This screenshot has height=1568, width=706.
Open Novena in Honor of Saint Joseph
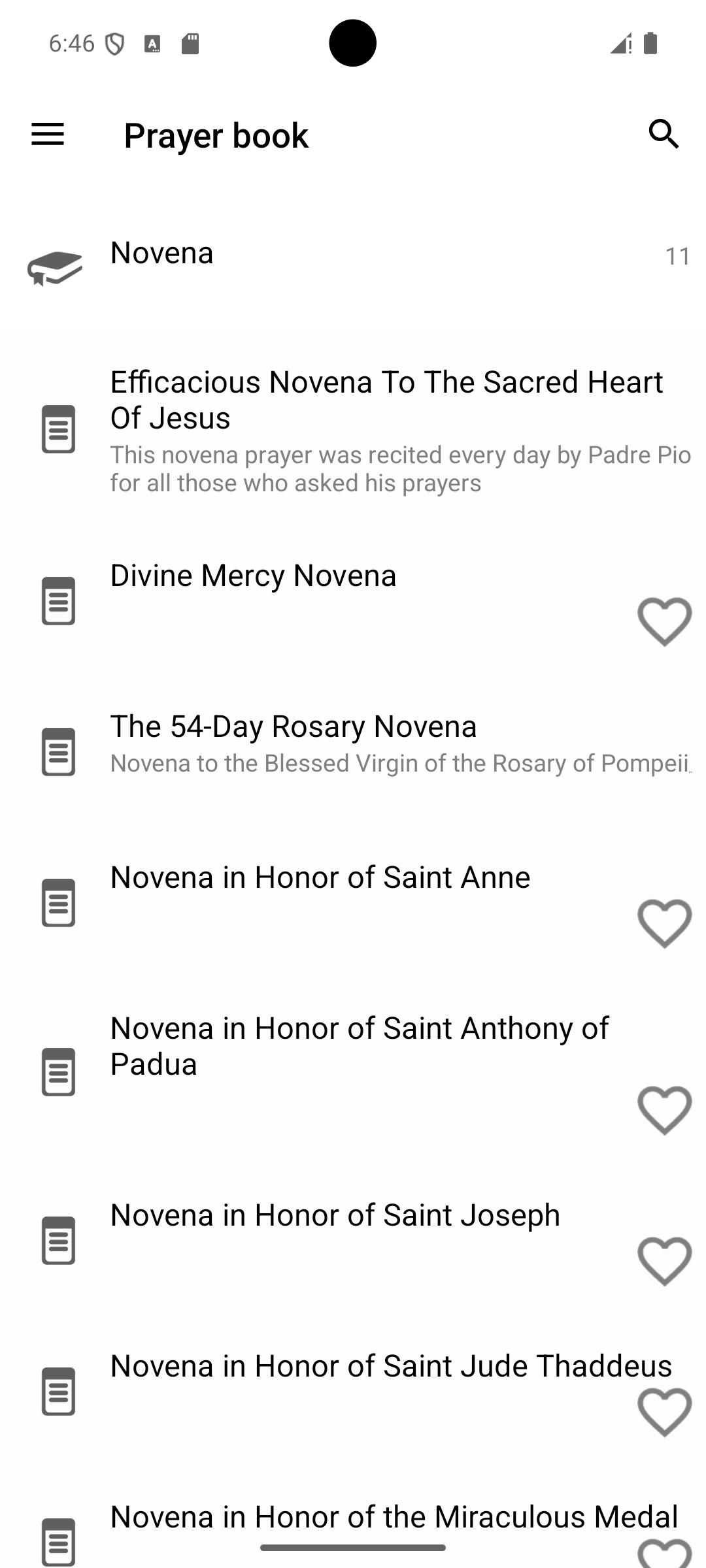click(335, 1216)
